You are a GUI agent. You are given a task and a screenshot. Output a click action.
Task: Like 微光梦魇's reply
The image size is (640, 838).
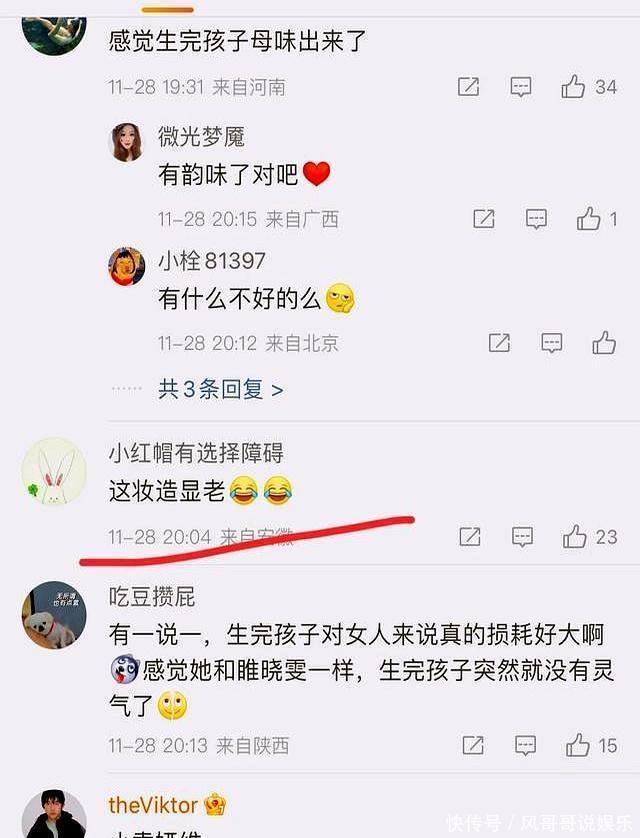coord(589,218)
